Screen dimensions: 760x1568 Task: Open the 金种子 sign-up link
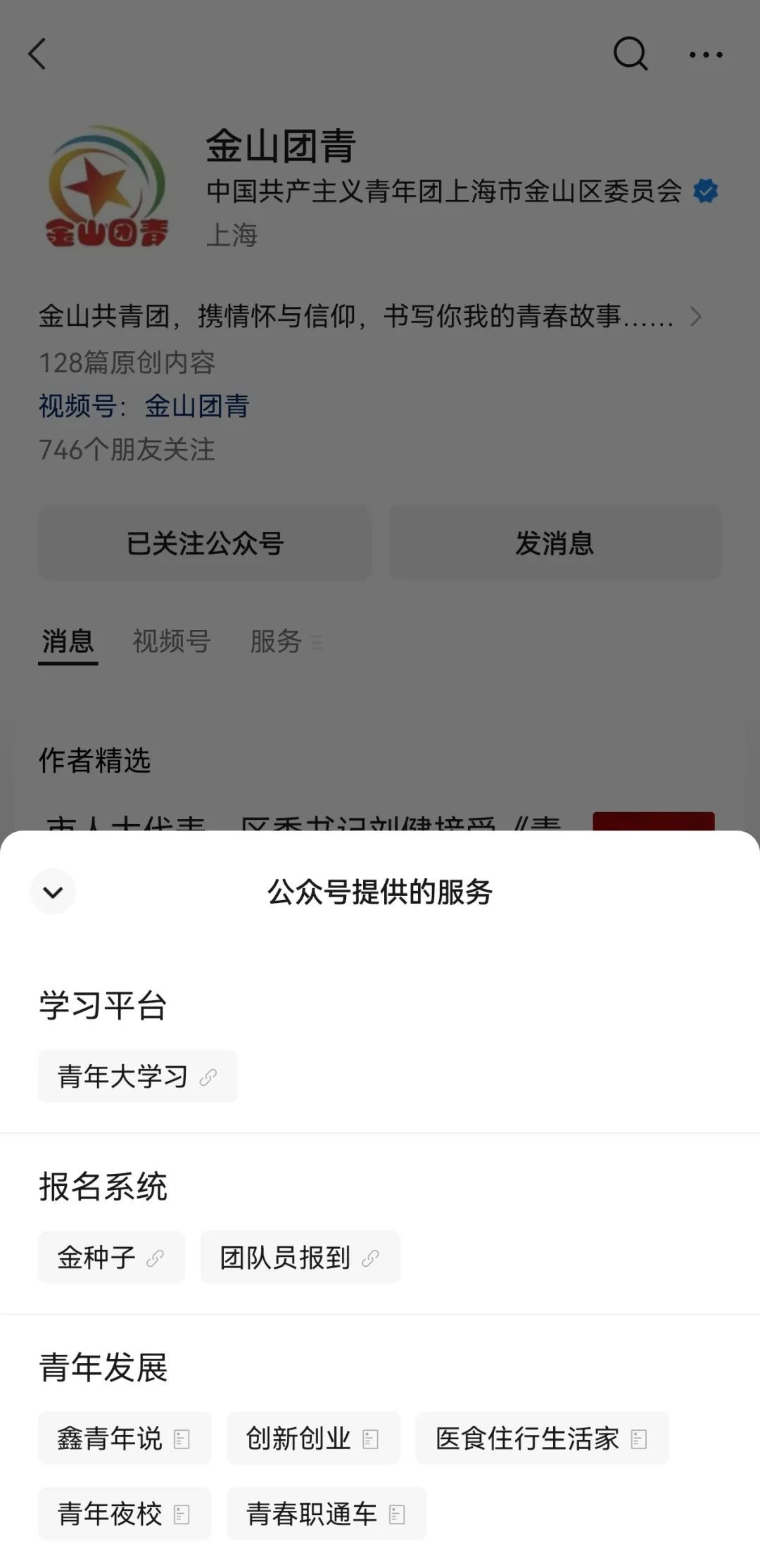[x=111, y=1257]
